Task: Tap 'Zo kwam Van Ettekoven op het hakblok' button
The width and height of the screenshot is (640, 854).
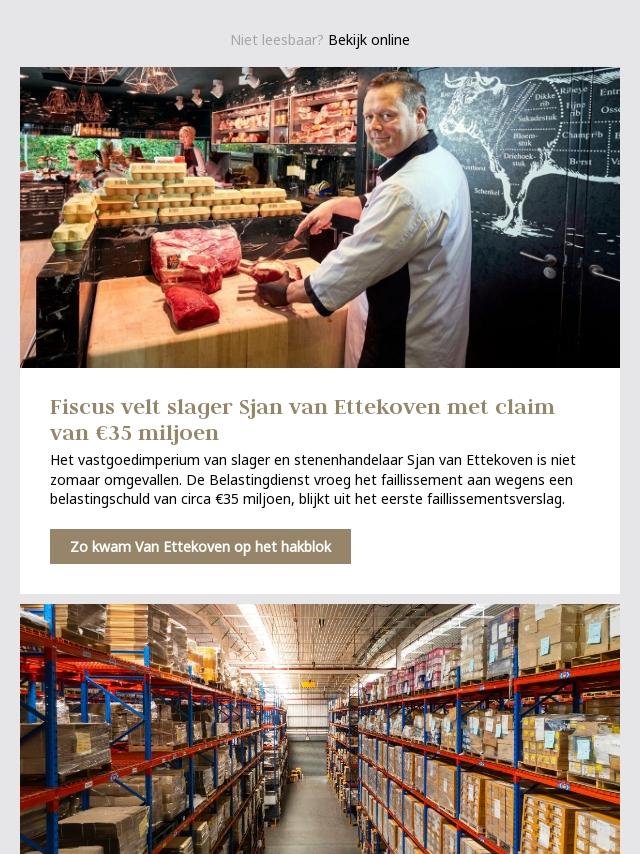Action: 200,547
